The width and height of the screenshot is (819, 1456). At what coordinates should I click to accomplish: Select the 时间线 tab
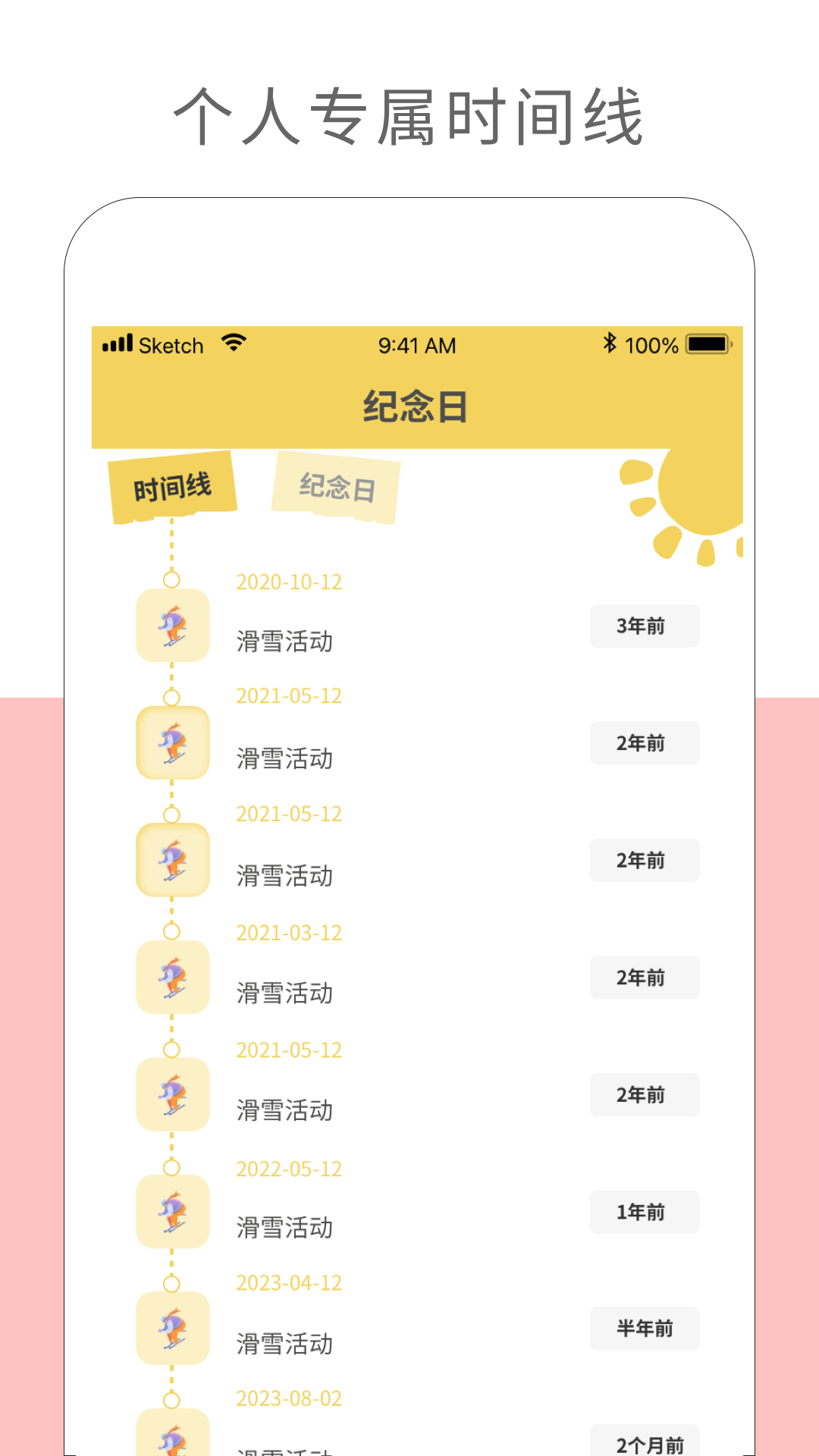[x=173, y=485]
